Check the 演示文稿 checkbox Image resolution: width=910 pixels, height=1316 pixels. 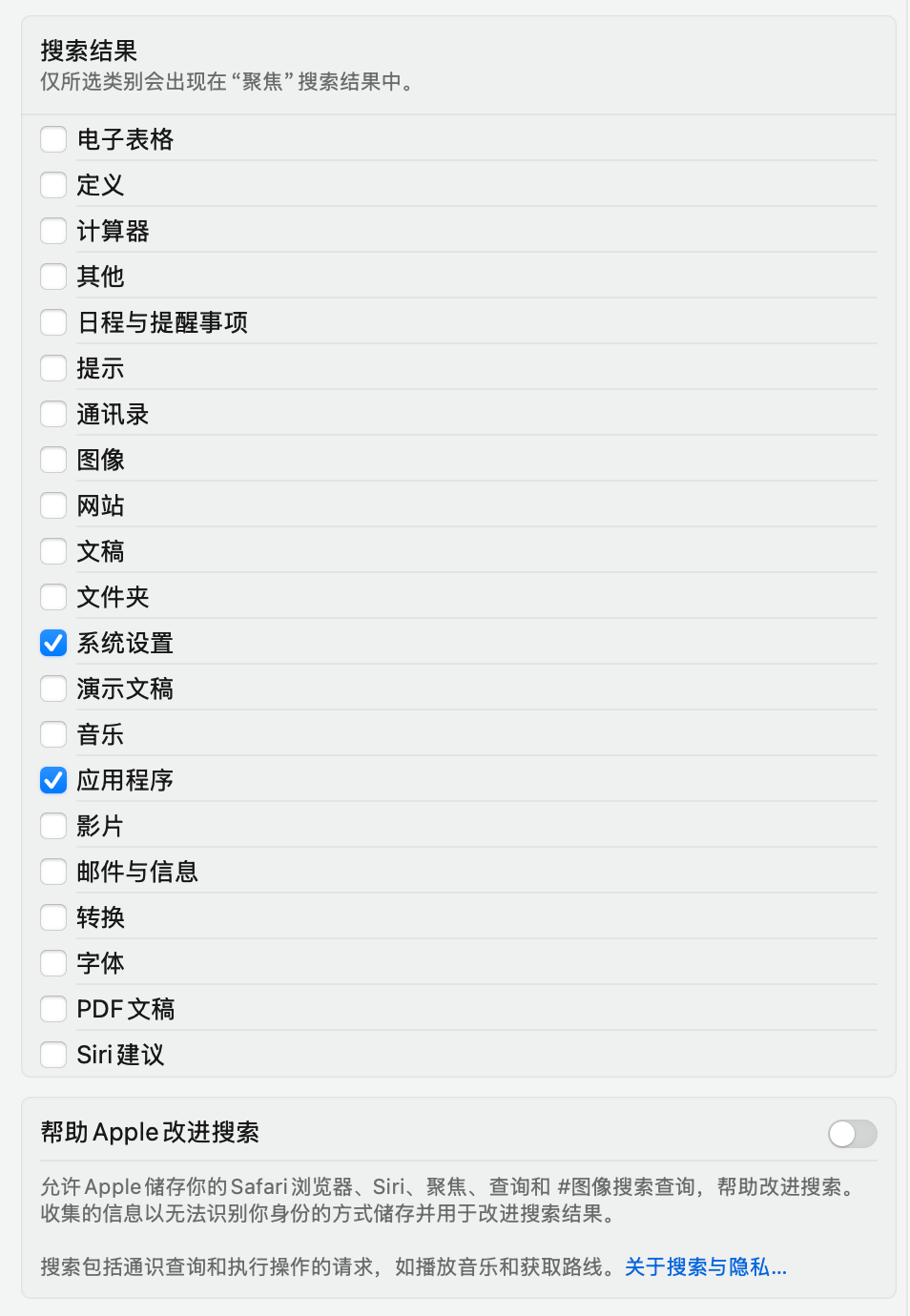(x=53, y=689)
